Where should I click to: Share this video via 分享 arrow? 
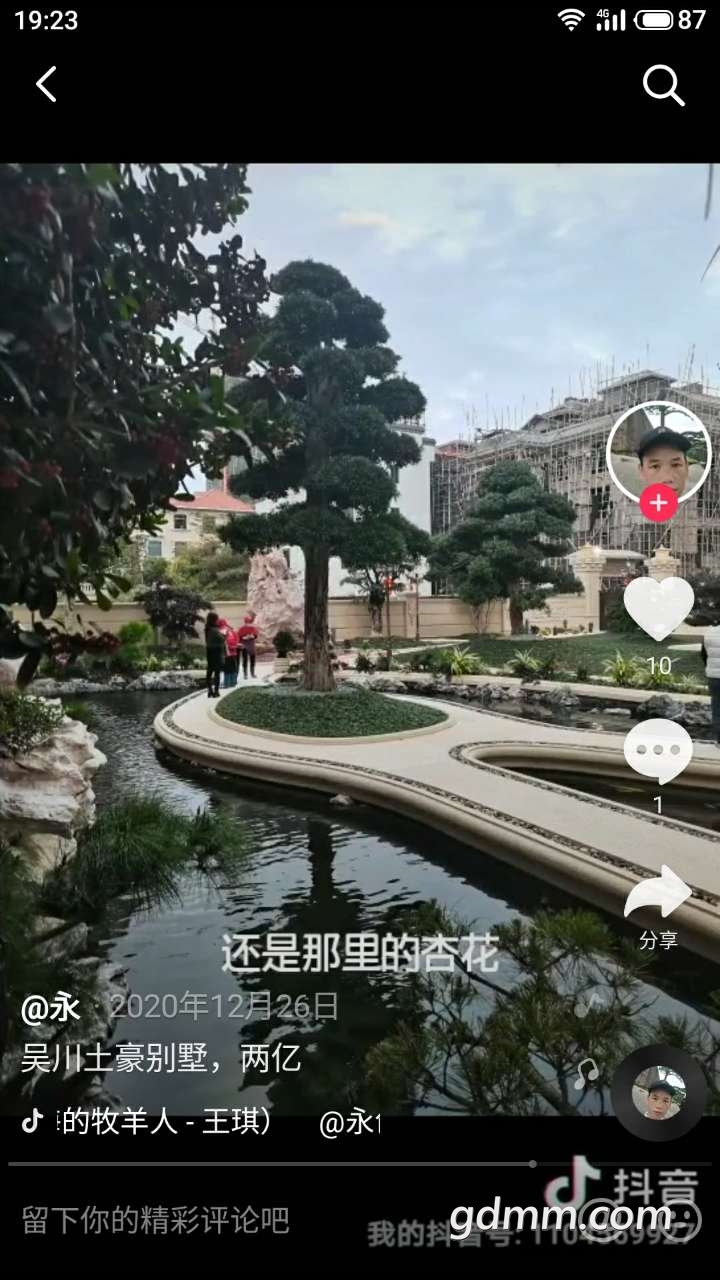(658, 893)
